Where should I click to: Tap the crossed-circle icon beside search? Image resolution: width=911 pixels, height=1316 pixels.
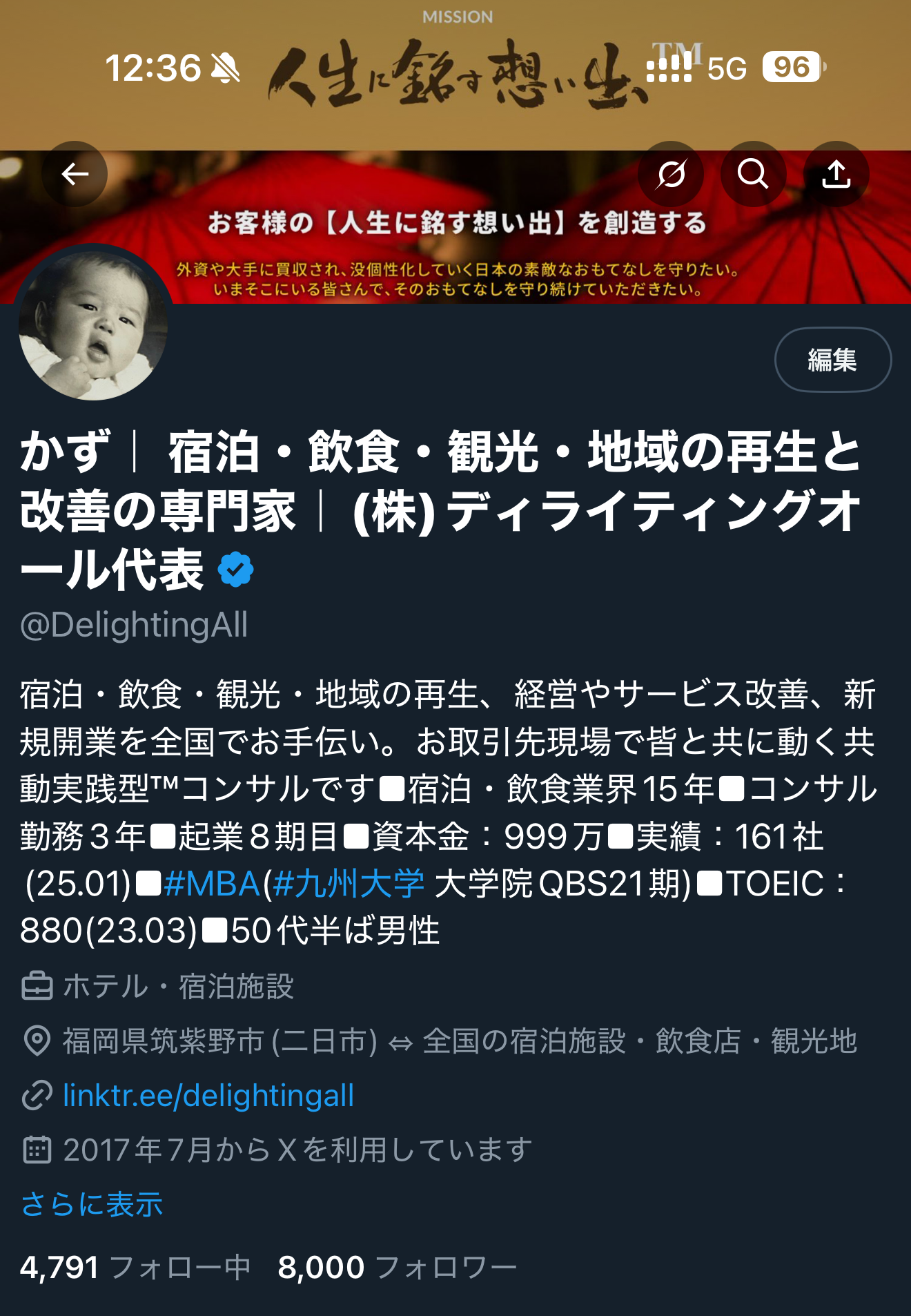pos(671,174)
